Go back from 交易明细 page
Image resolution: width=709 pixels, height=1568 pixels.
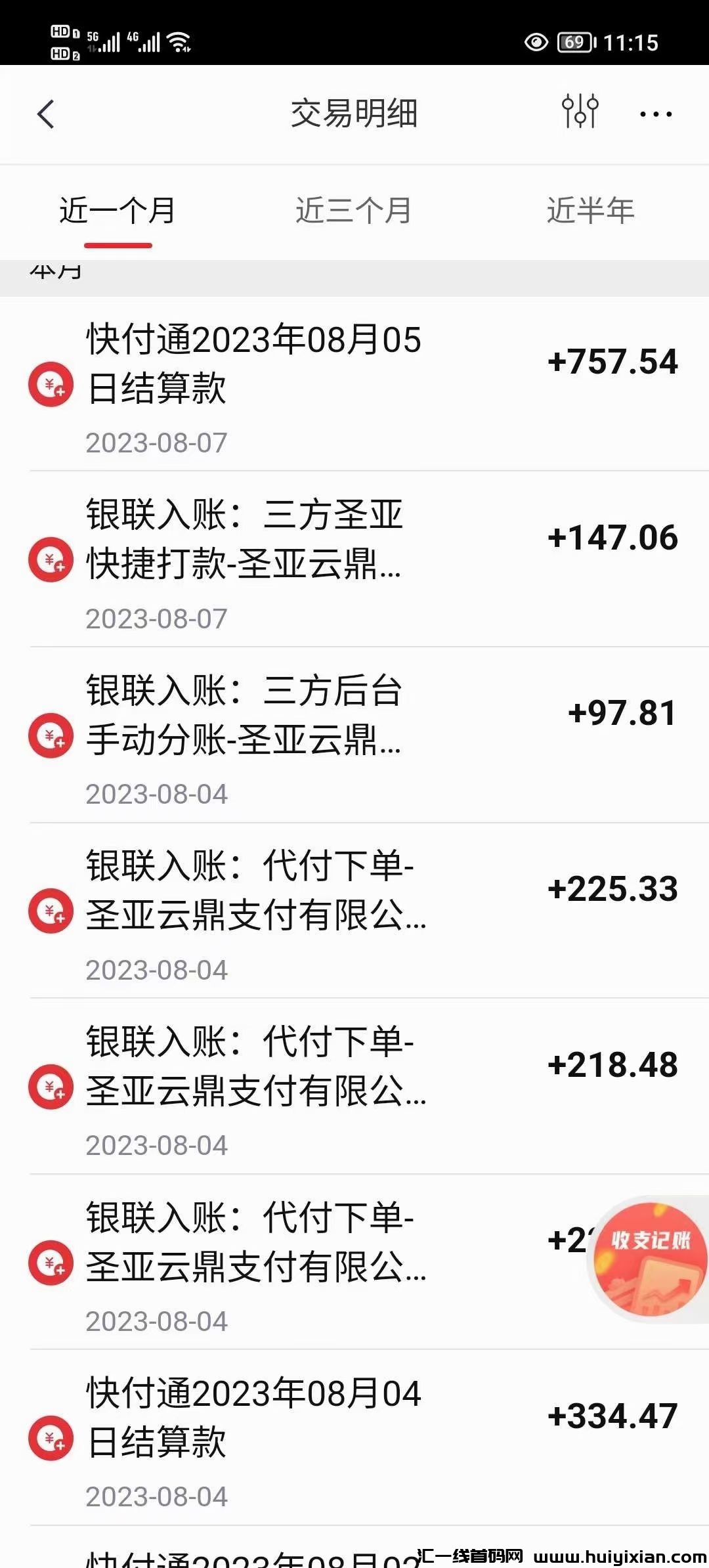point(46,114)
